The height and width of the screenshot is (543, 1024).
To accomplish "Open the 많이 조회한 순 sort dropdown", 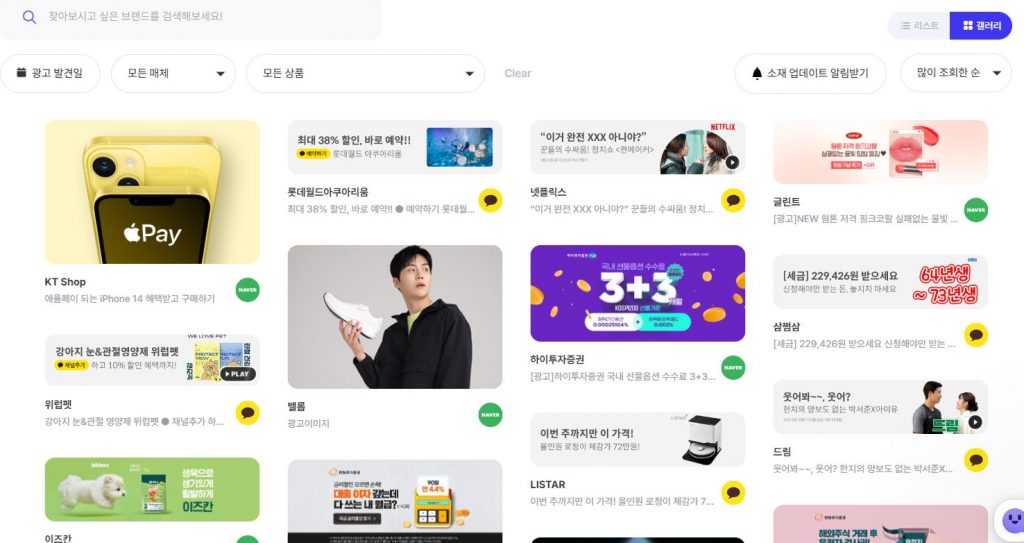I will coord(956,73).
